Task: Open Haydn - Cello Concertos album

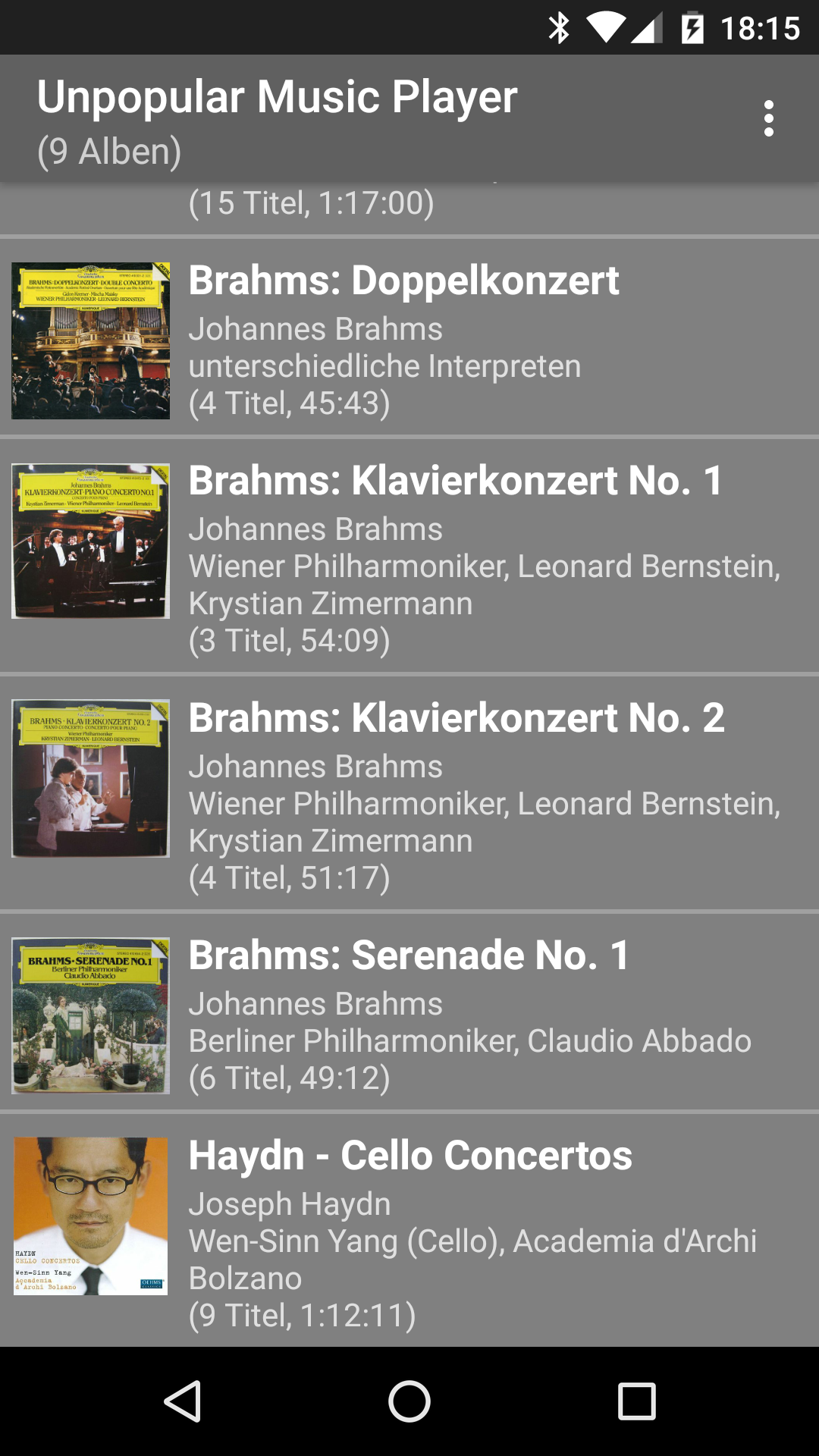Action: click(x=409, y=1232)
